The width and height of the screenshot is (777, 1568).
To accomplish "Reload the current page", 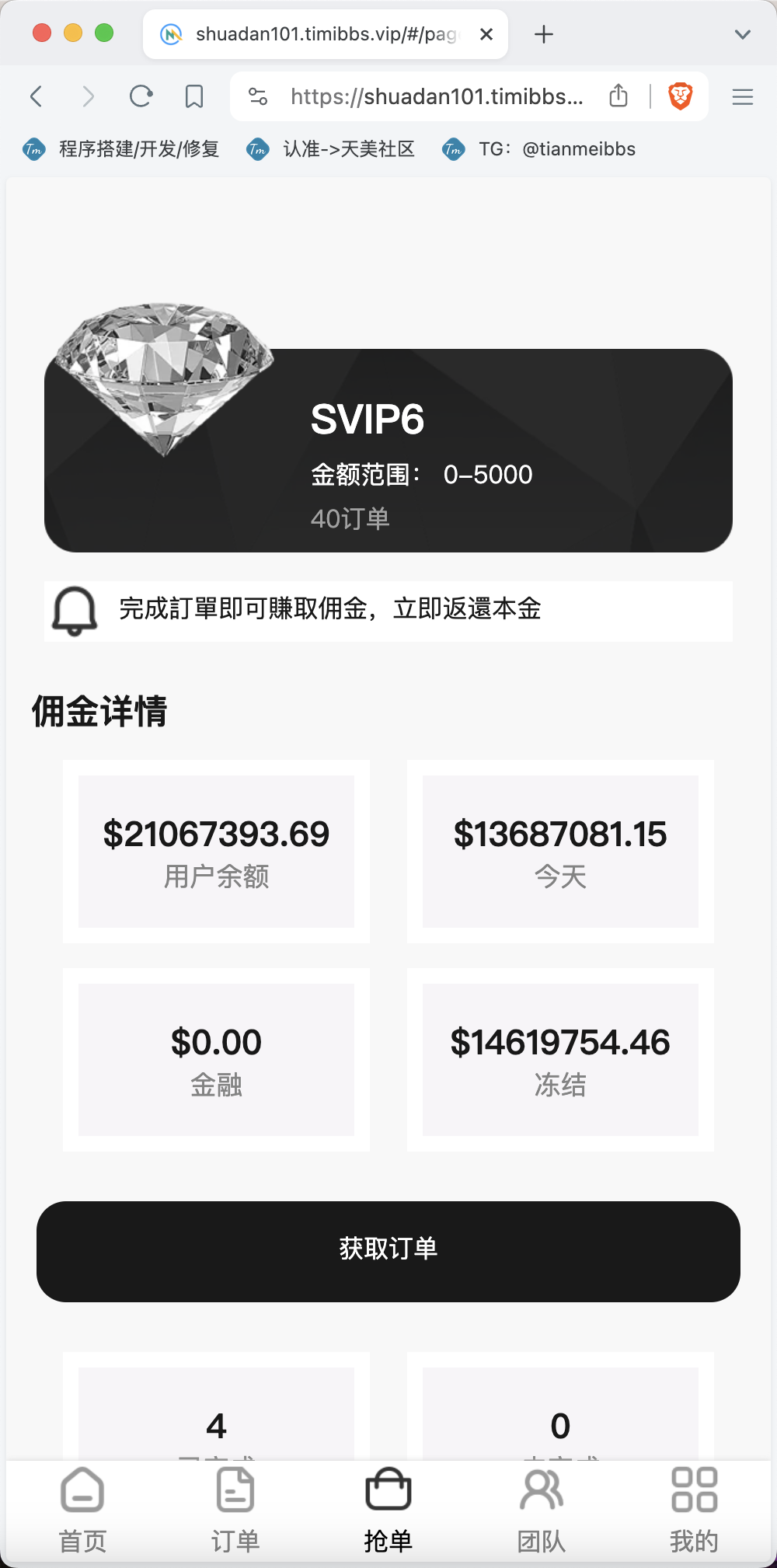I will pyautogui.click(x=141, y=96).
